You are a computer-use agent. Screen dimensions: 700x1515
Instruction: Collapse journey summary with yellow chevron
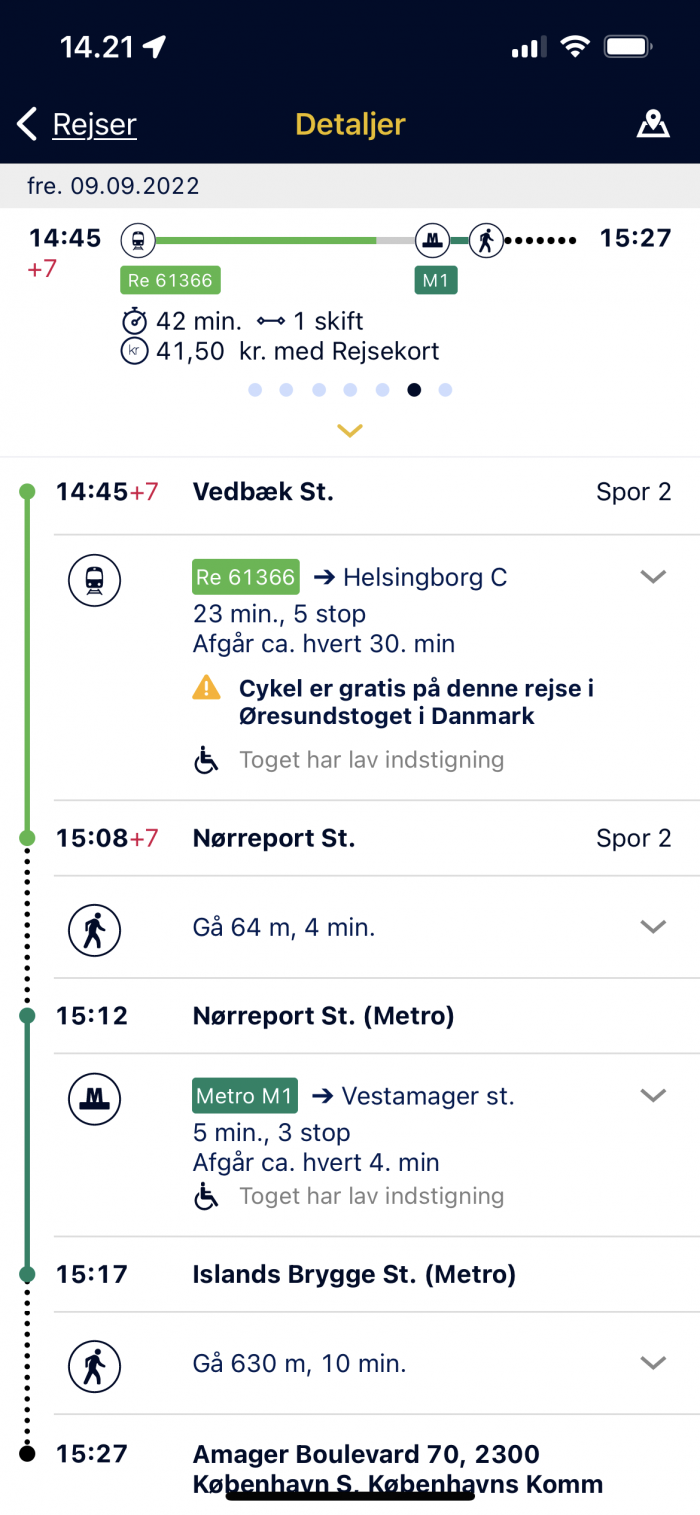click(x=349, y=431)
